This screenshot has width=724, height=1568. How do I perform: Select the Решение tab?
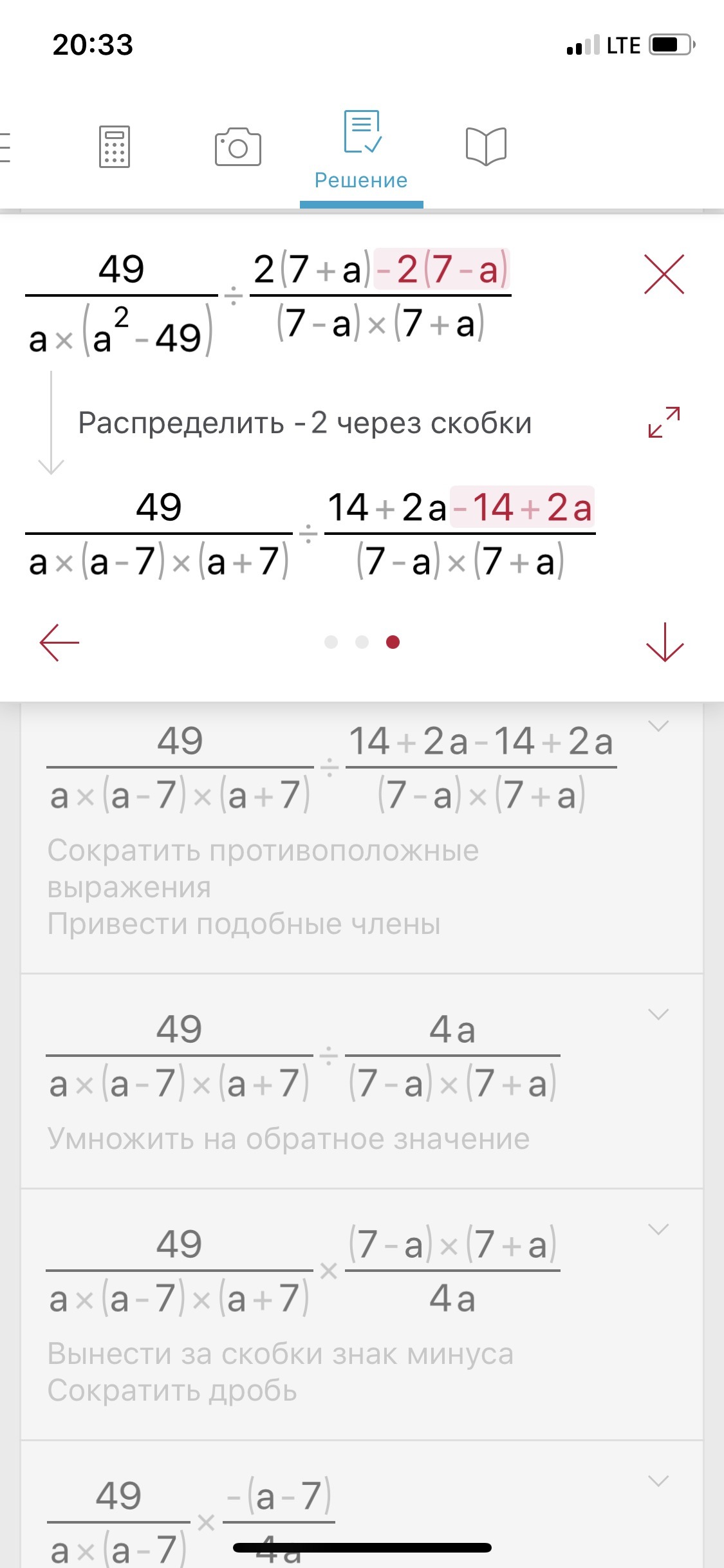[361, 149]
